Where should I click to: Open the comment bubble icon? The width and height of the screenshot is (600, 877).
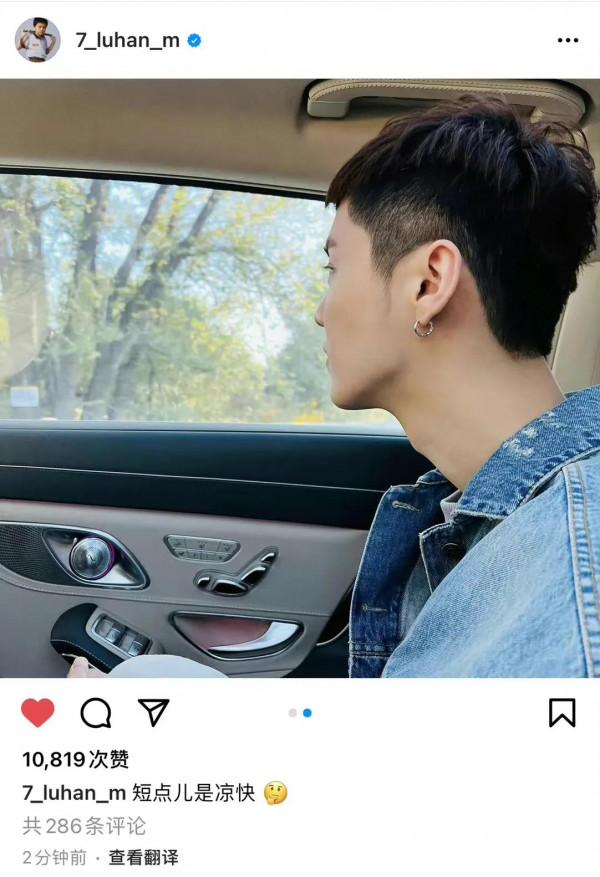[x=96, y=712]
